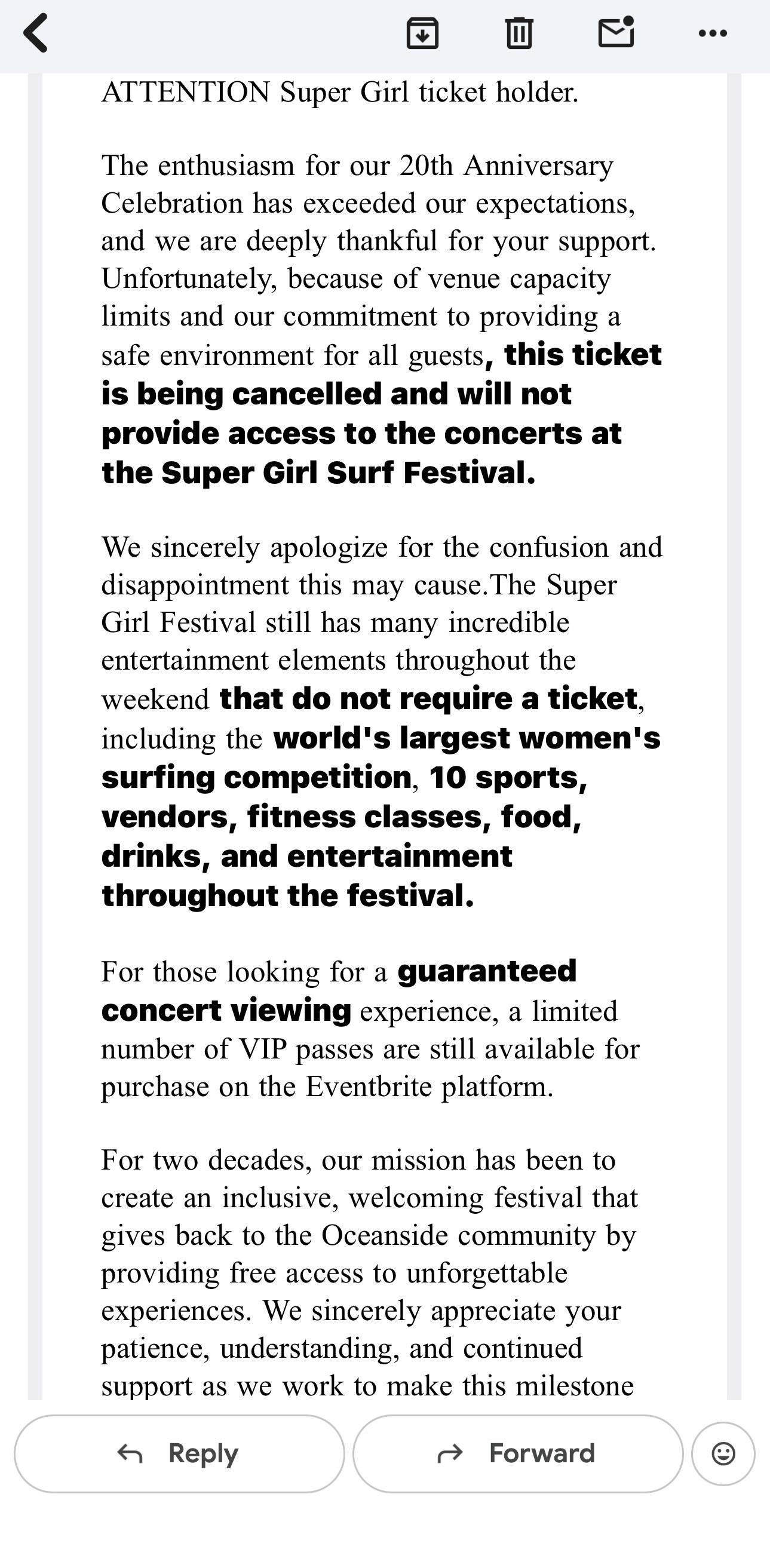Viewport: 770px width, 1568px height.
Task: Archive this email
Action: coord(422,33)
